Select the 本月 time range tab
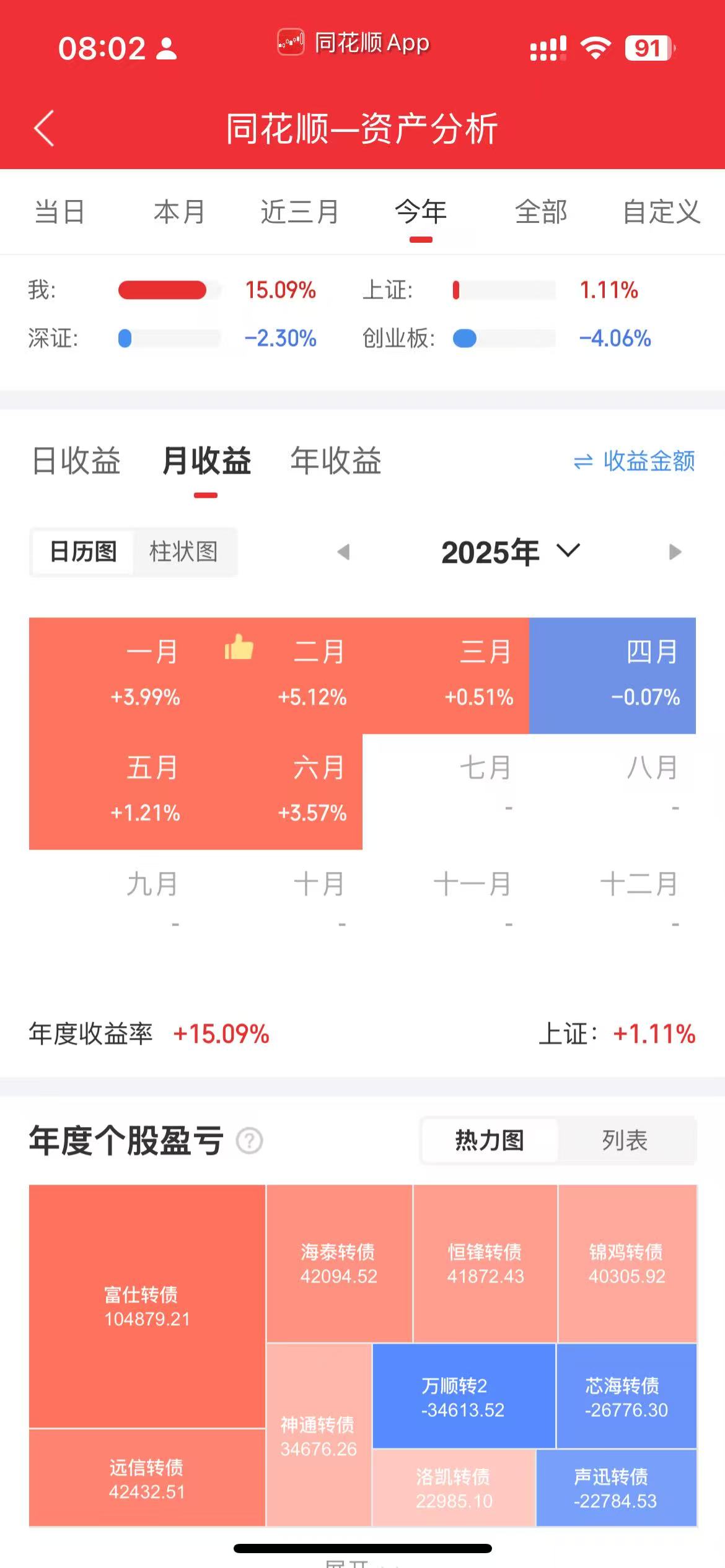 pyautogui.click(x=179, y=212)
